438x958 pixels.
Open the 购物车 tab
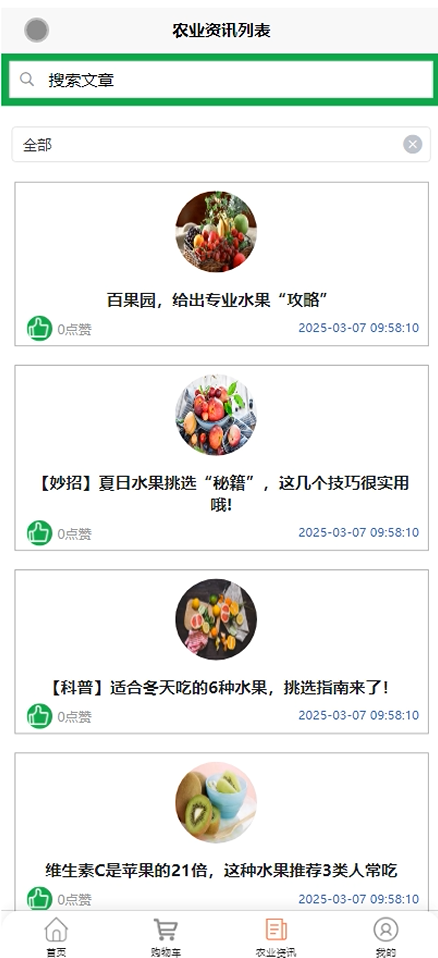[166, 935]
